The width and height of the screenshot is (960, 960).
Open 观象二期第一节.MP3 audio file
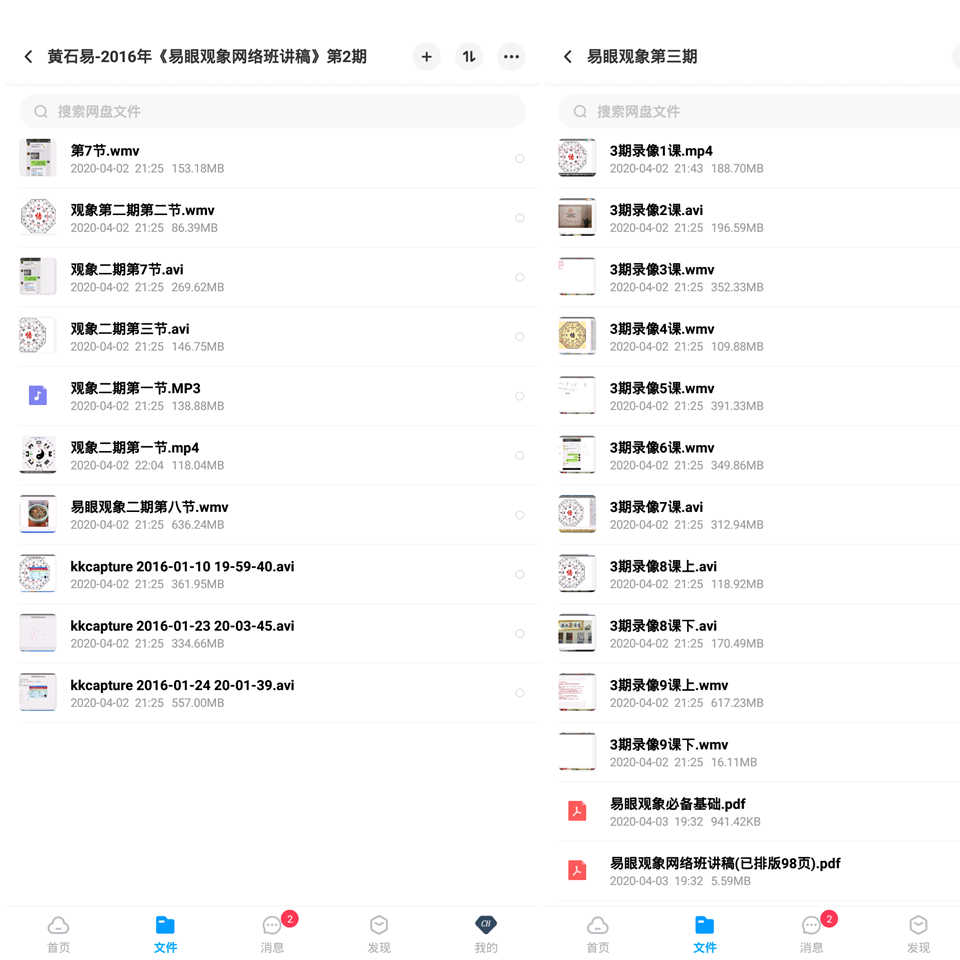point(277,396)
